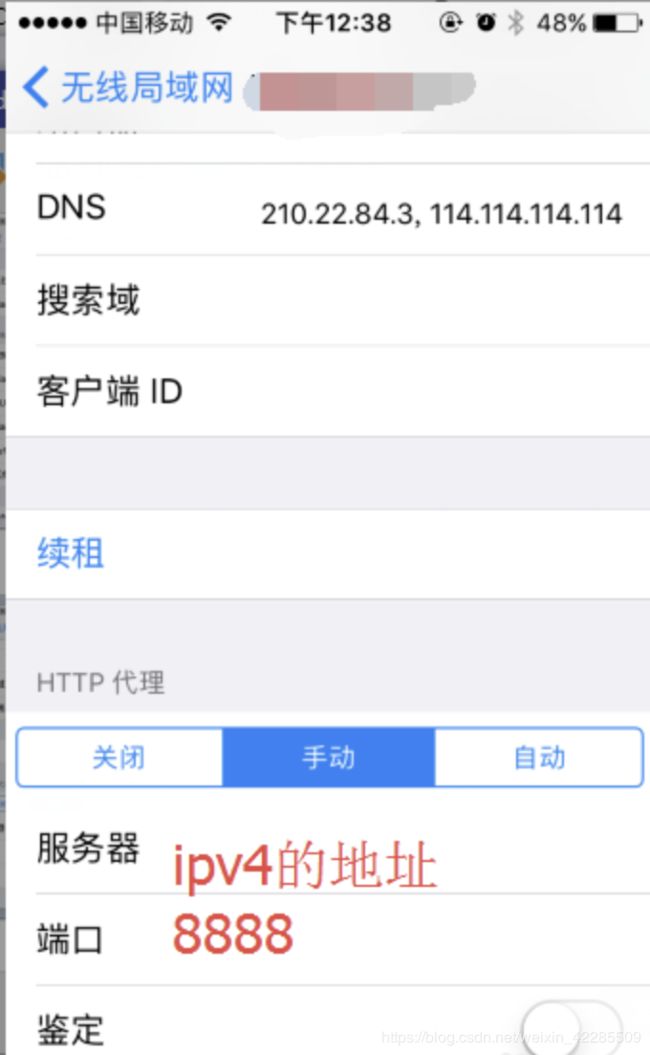Switch to 自动 proxy mode

[539, 757]
